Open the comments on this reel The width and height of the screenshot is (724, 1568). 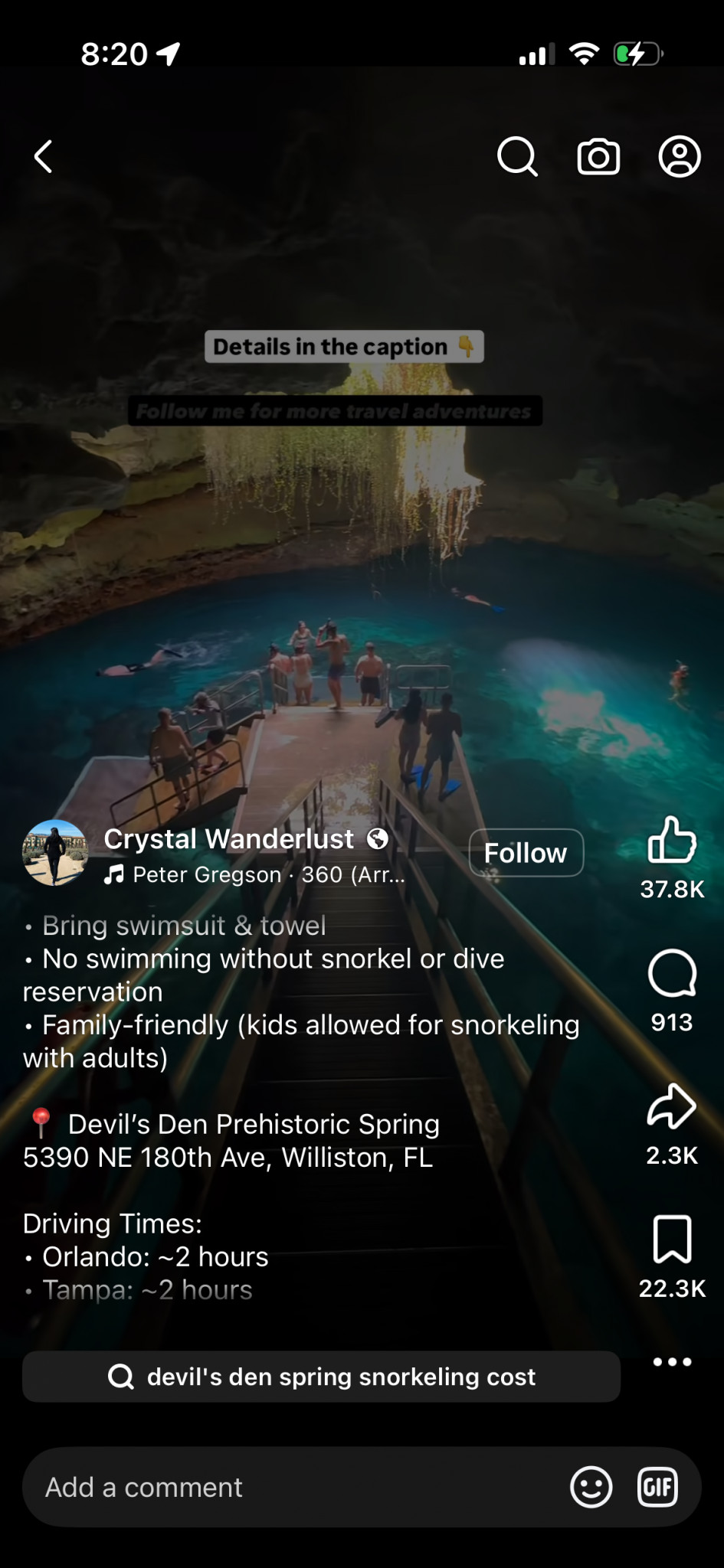[672, 974]
